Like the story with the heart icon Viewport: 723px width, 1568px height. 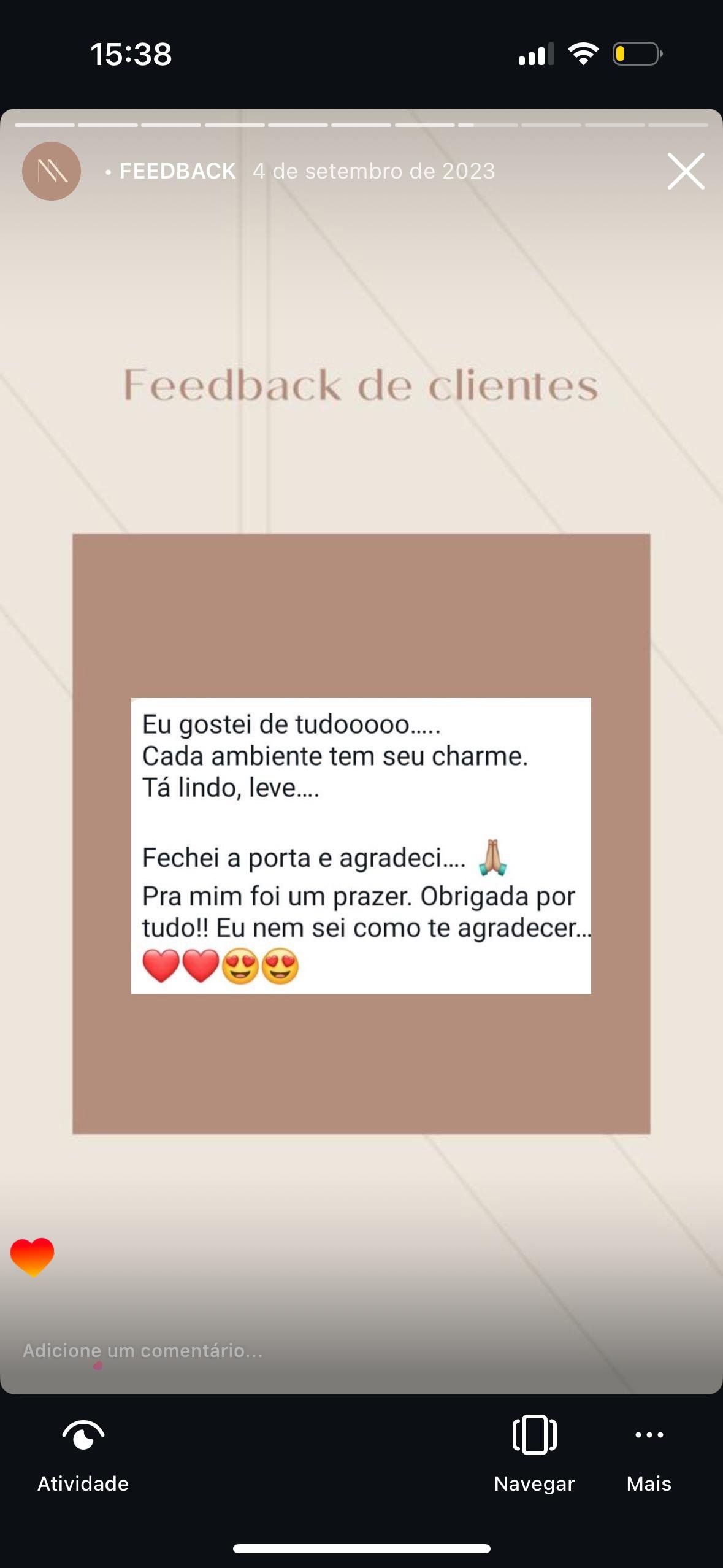(x=33, y=1257)
